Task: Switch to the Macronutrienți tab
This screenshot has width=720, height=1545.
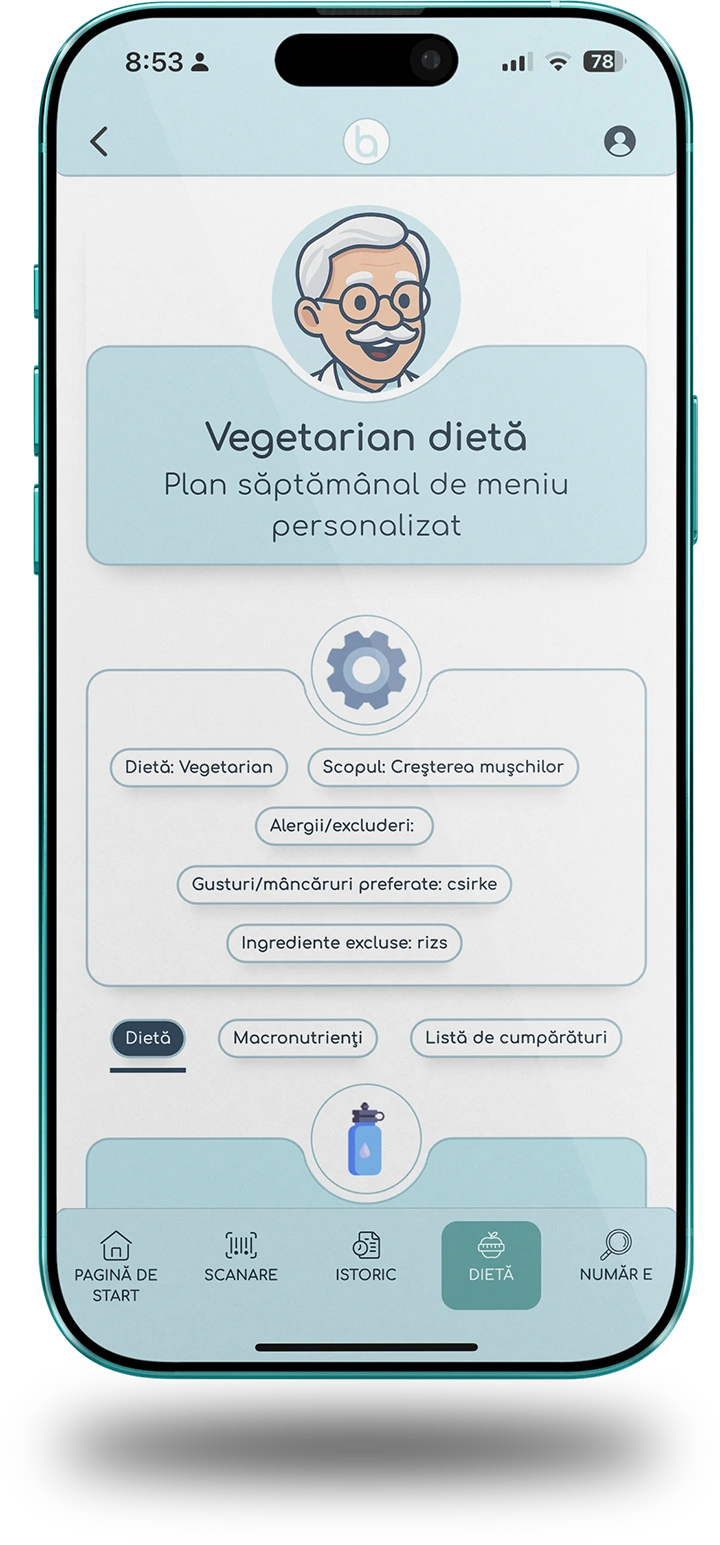Action: pyautogui.click(x=297, y=1038)
